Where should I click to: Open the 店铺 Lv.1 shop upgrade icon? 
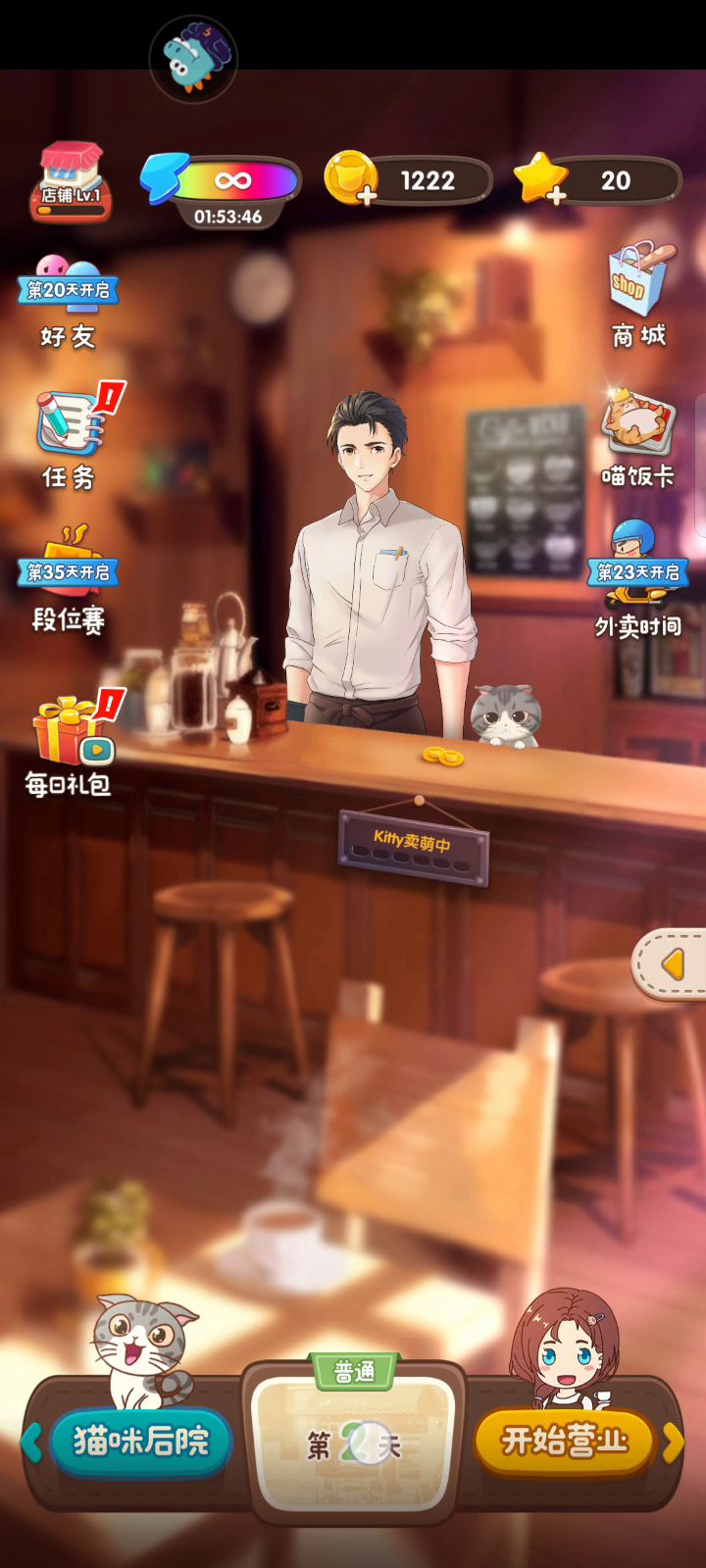(x=71, y=181)
